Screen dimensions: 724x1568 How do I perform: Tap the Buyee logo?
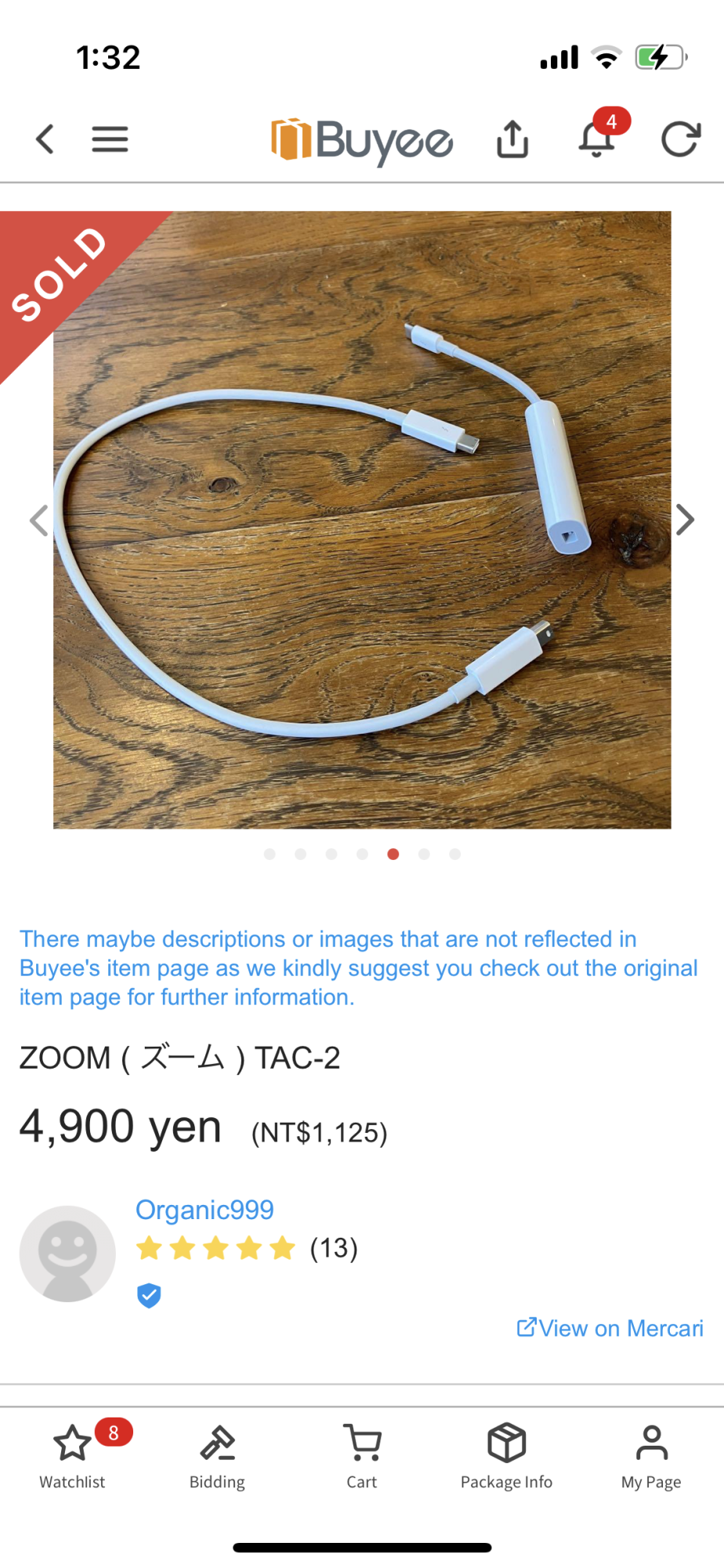[x=361, y=141]
